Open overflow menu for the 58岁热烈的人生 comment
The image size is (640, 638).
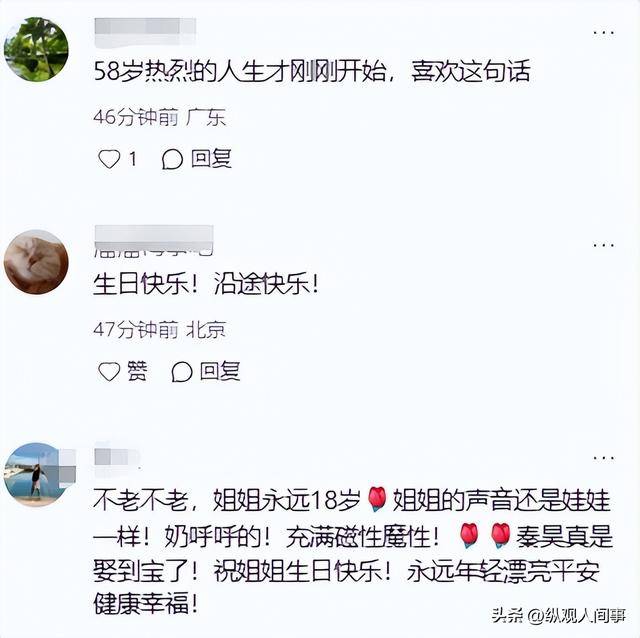click(603, 32)
